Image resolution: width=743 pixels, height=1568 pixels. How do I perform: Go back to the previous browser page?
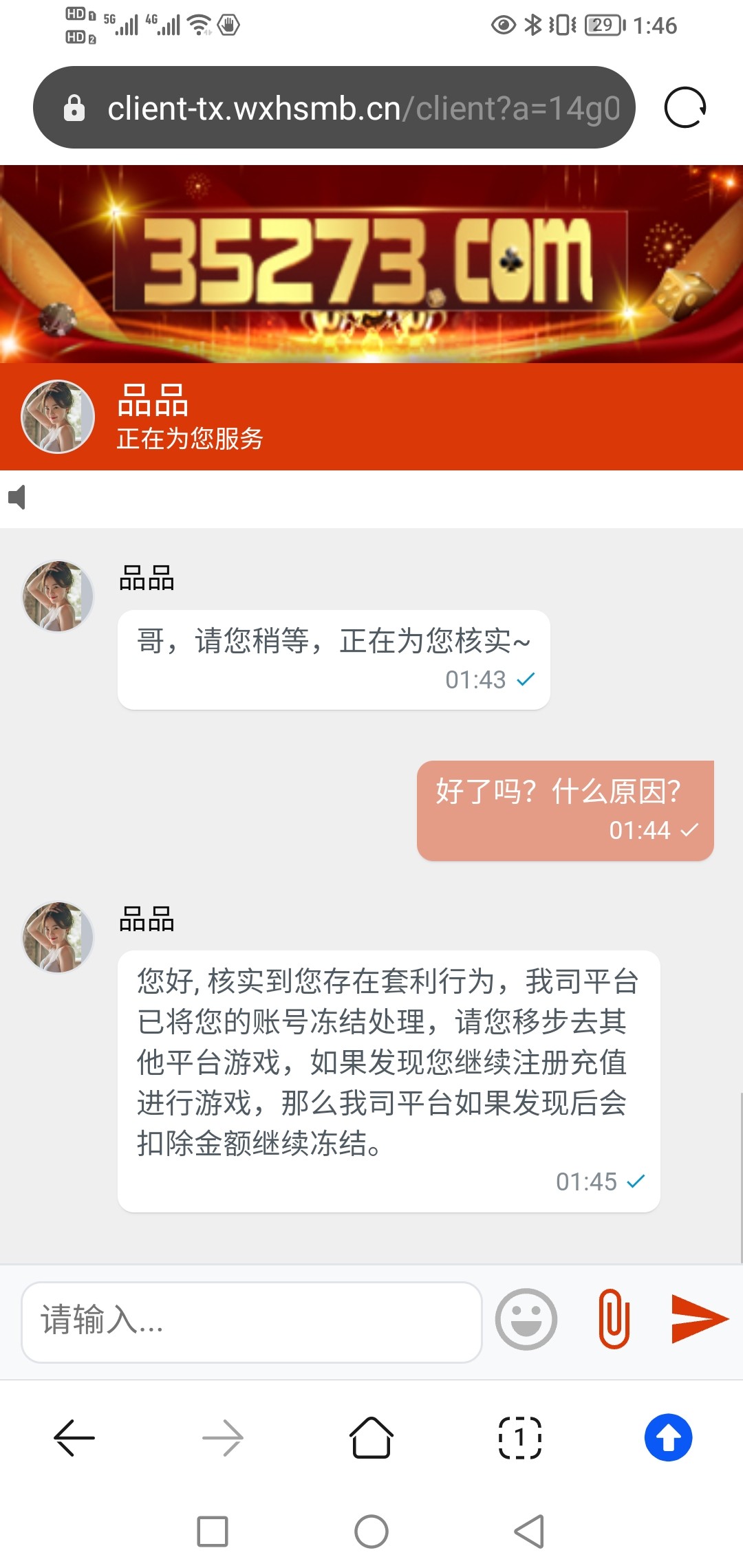click(74, 1437)
